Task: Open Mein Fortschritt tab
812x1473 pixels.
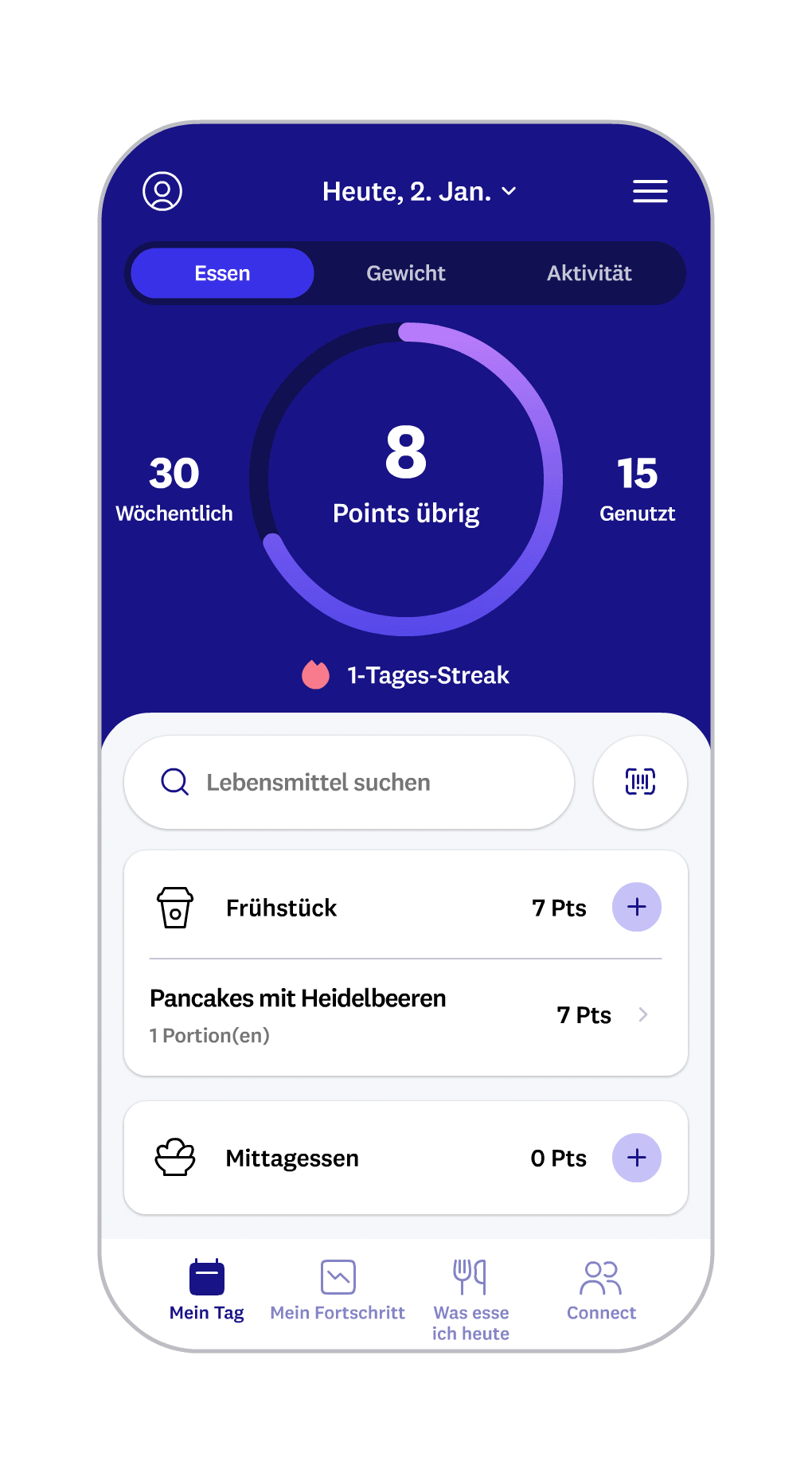Action: (x=338, y=1291)
